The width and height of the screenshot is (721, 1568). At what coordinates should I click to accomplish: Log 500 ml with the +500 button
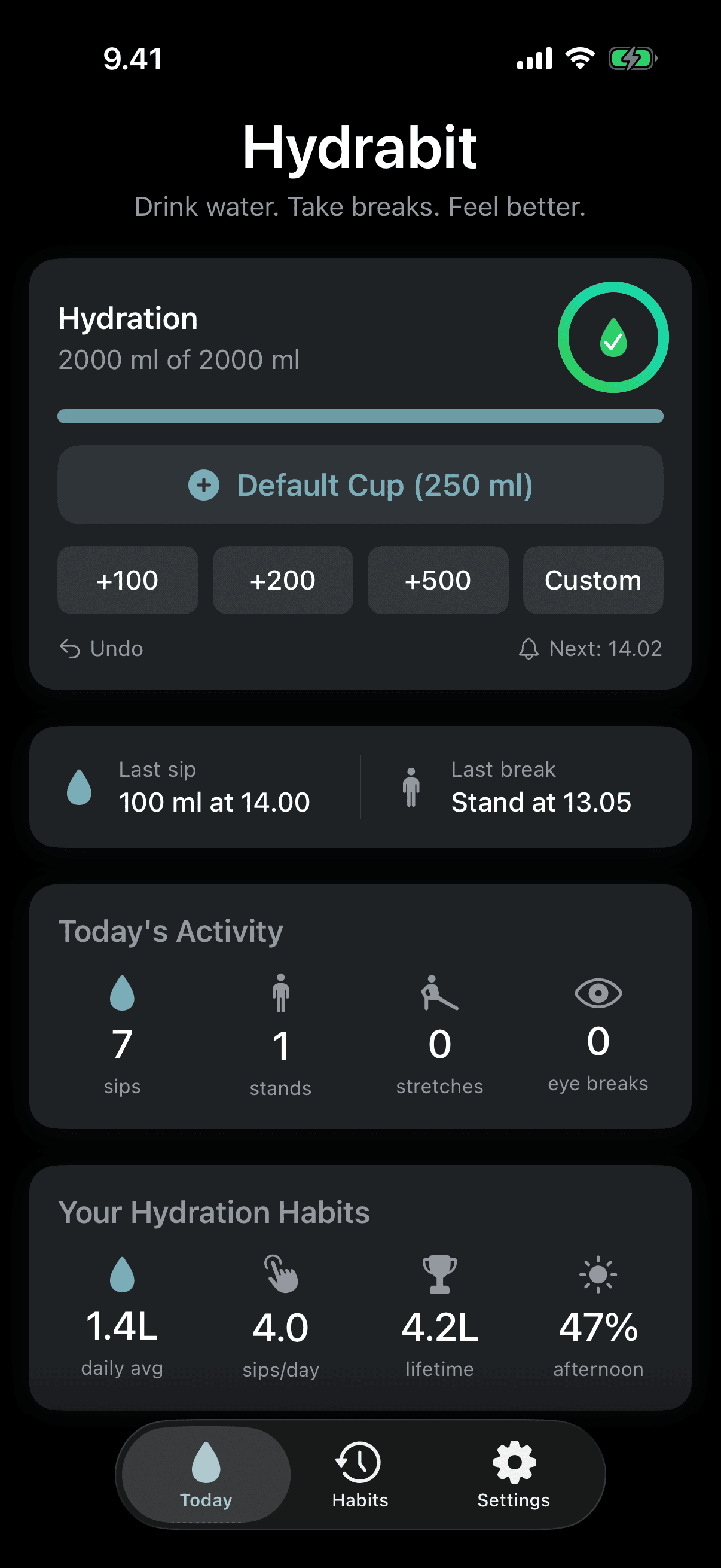[438, 580]
